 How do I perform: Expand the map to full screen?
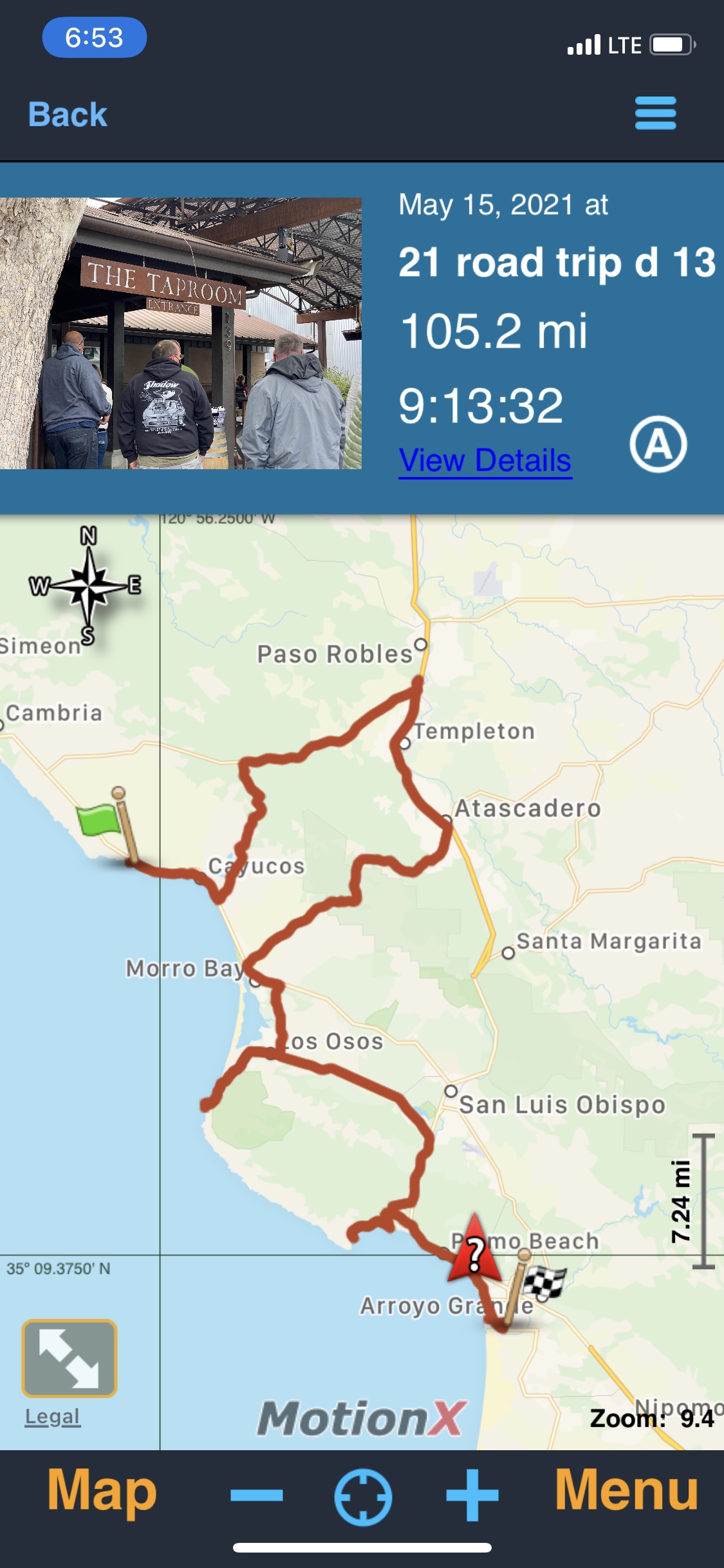[x=70, y=1358]
